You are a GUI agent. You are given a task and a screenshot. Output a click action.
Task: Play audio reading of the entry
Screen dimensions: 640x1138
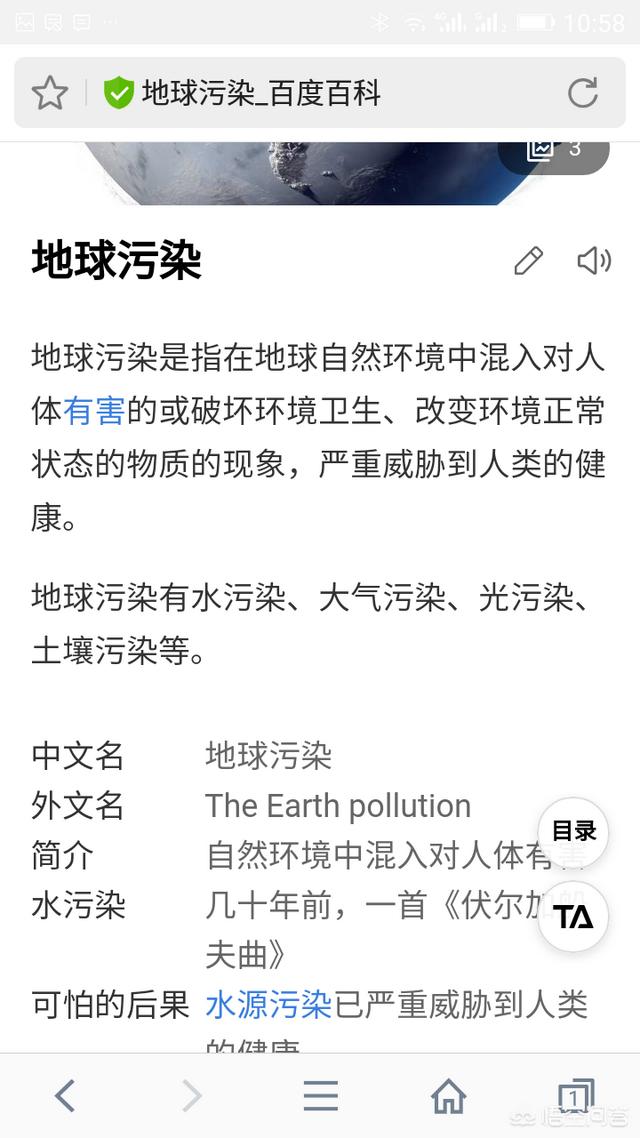(594, 261)
